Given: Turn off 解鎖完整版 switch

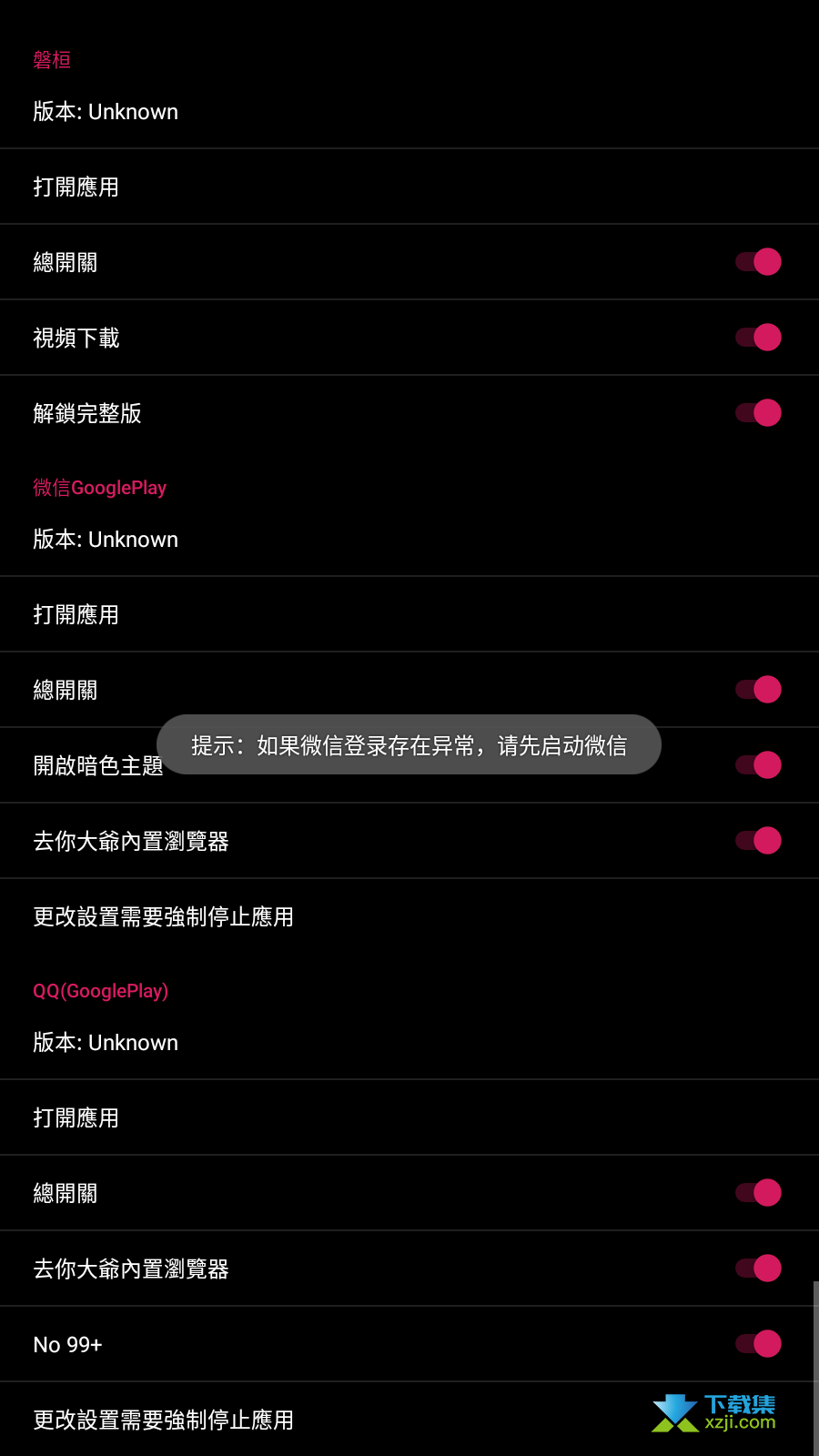Looking at the screenshot, I should pyautogui.click(x=758, y=413).
